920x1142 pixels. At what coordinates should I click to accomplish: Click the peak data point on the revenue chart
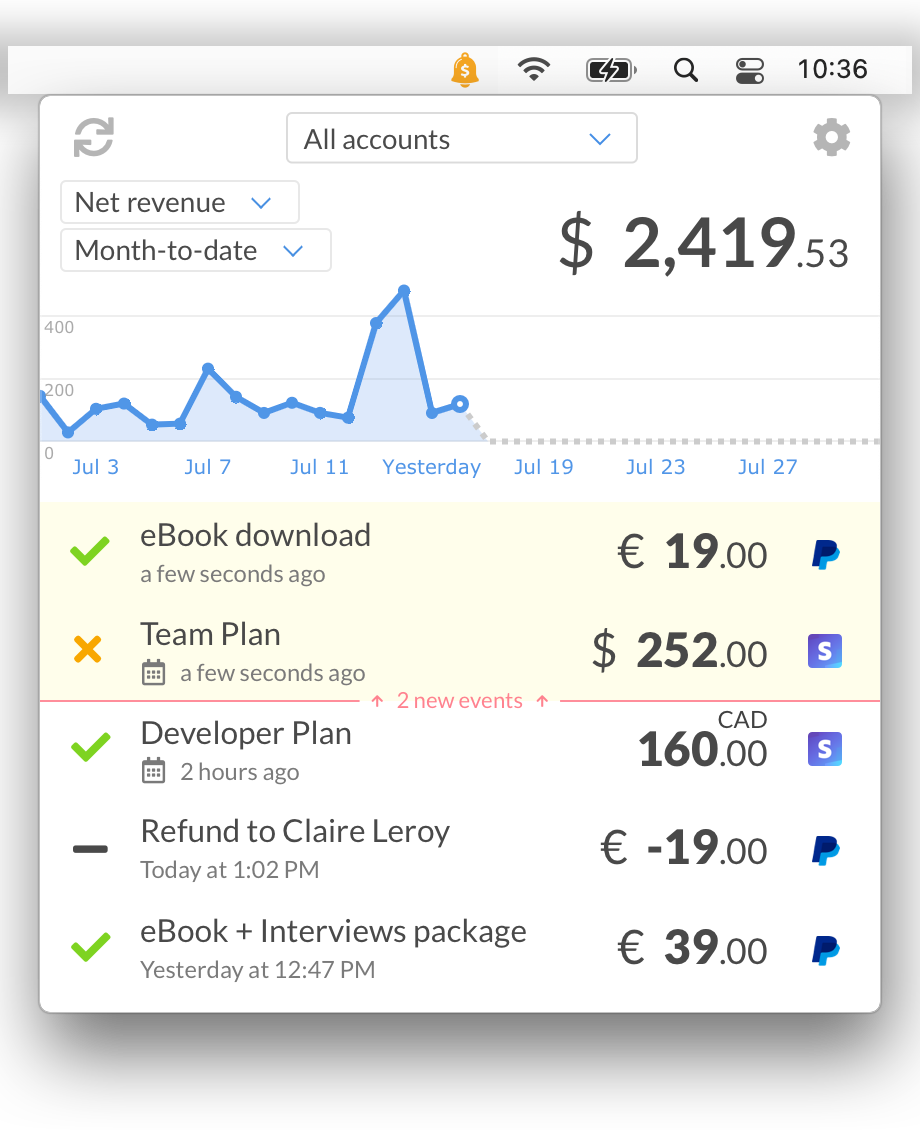point(403,291)
